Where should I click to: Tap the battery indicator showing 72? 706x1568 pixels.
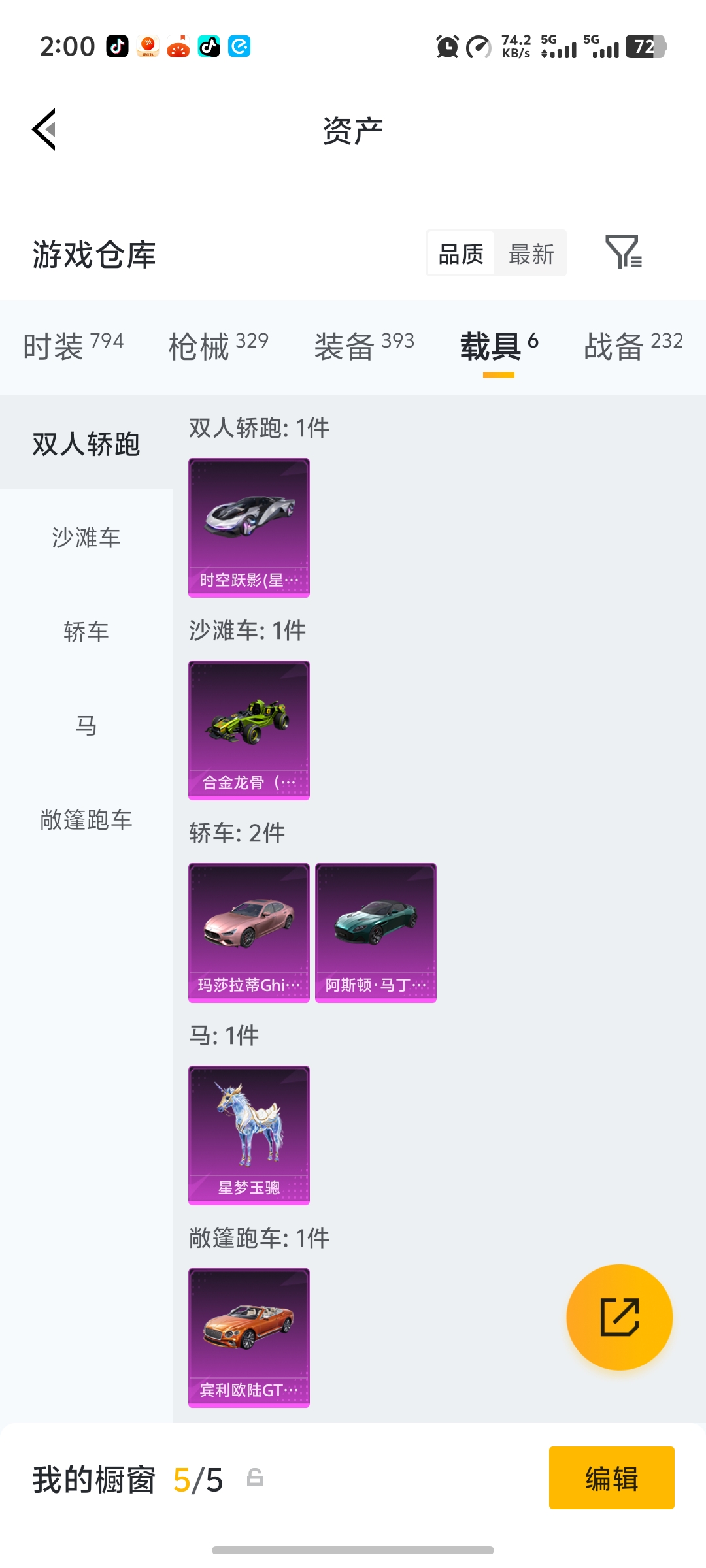pos(644,46)
